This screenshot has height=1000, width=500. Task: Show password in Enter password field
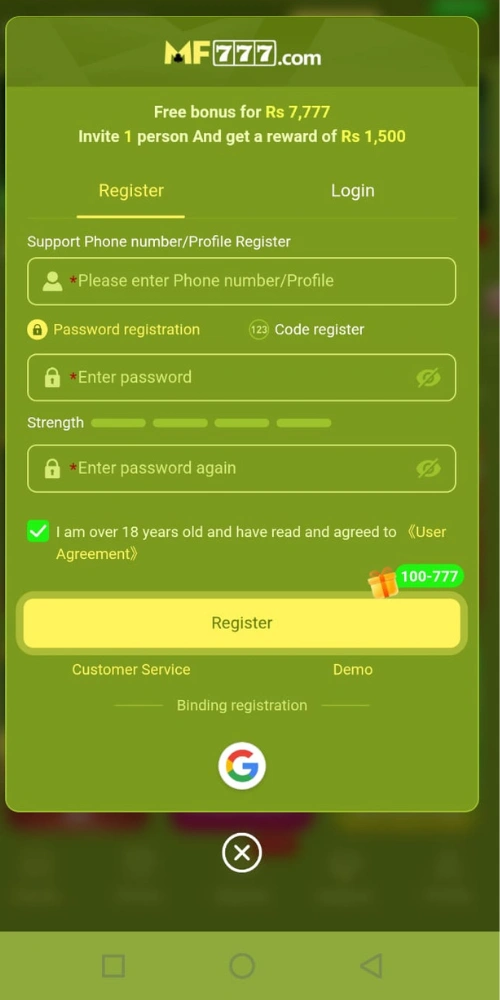point(429,378)
